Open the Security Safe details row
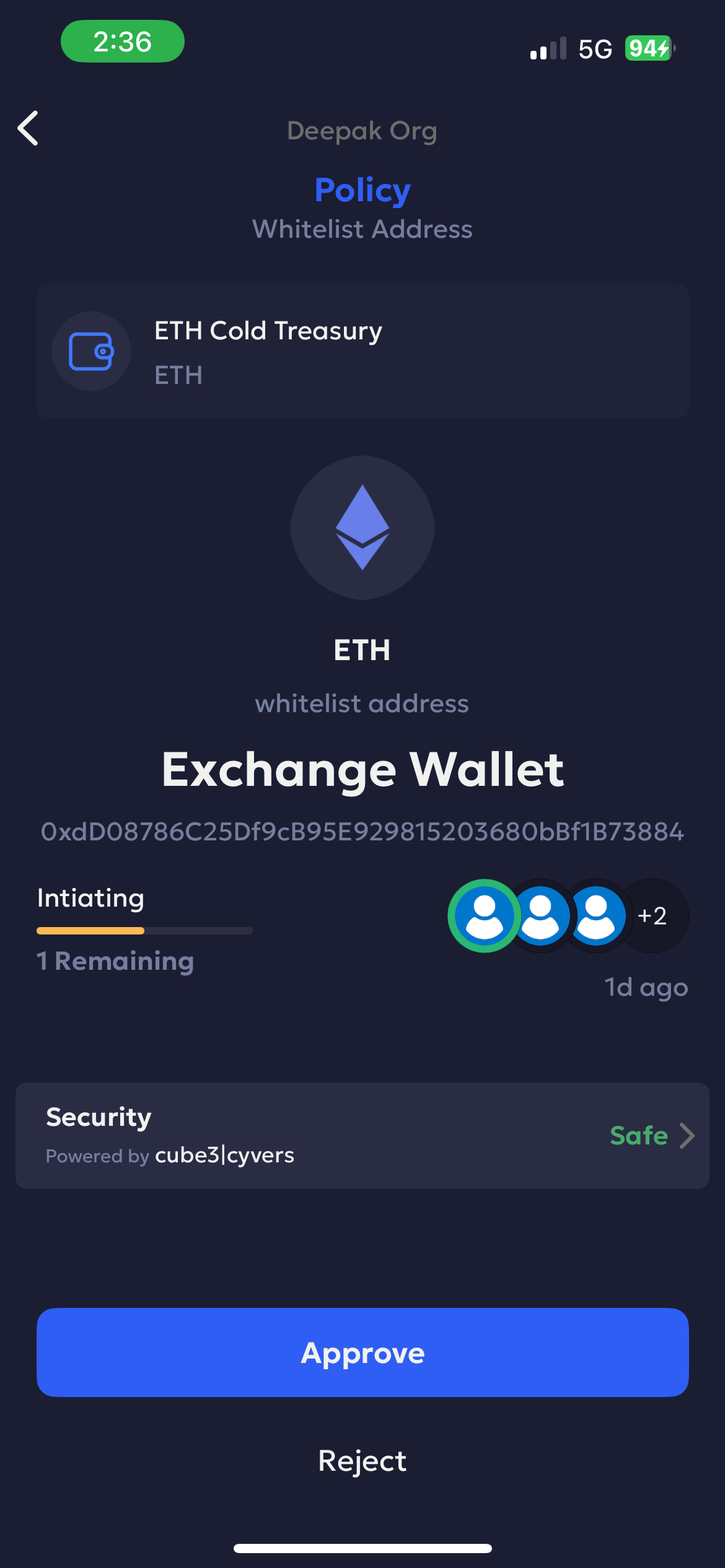Image resolution: width=725 pixels, height=1568 pixels. 362,1136
